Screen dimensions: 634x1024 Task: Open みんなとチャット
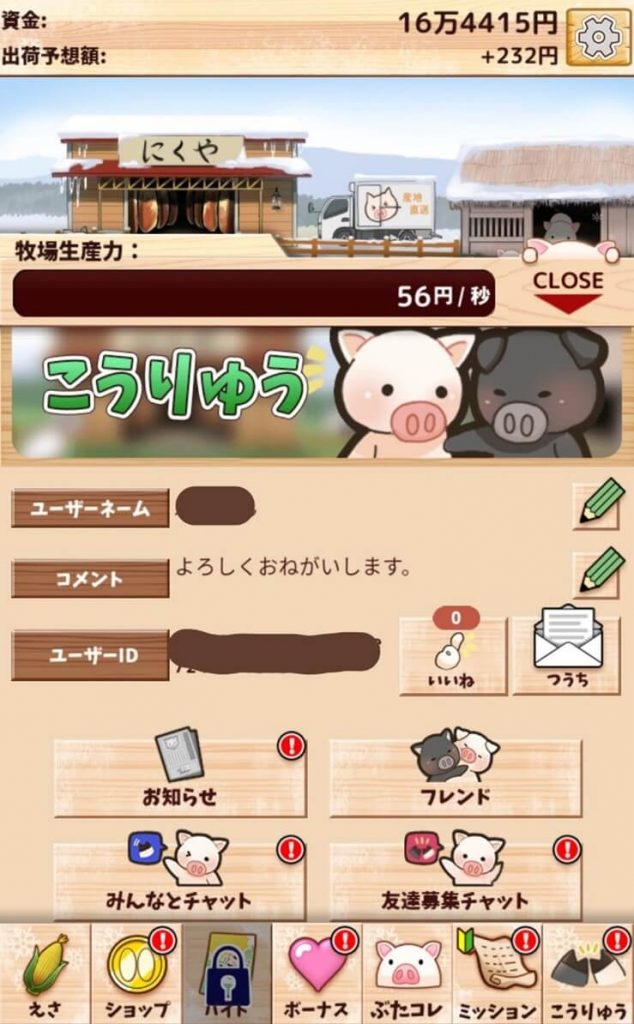tap(180, 880)
